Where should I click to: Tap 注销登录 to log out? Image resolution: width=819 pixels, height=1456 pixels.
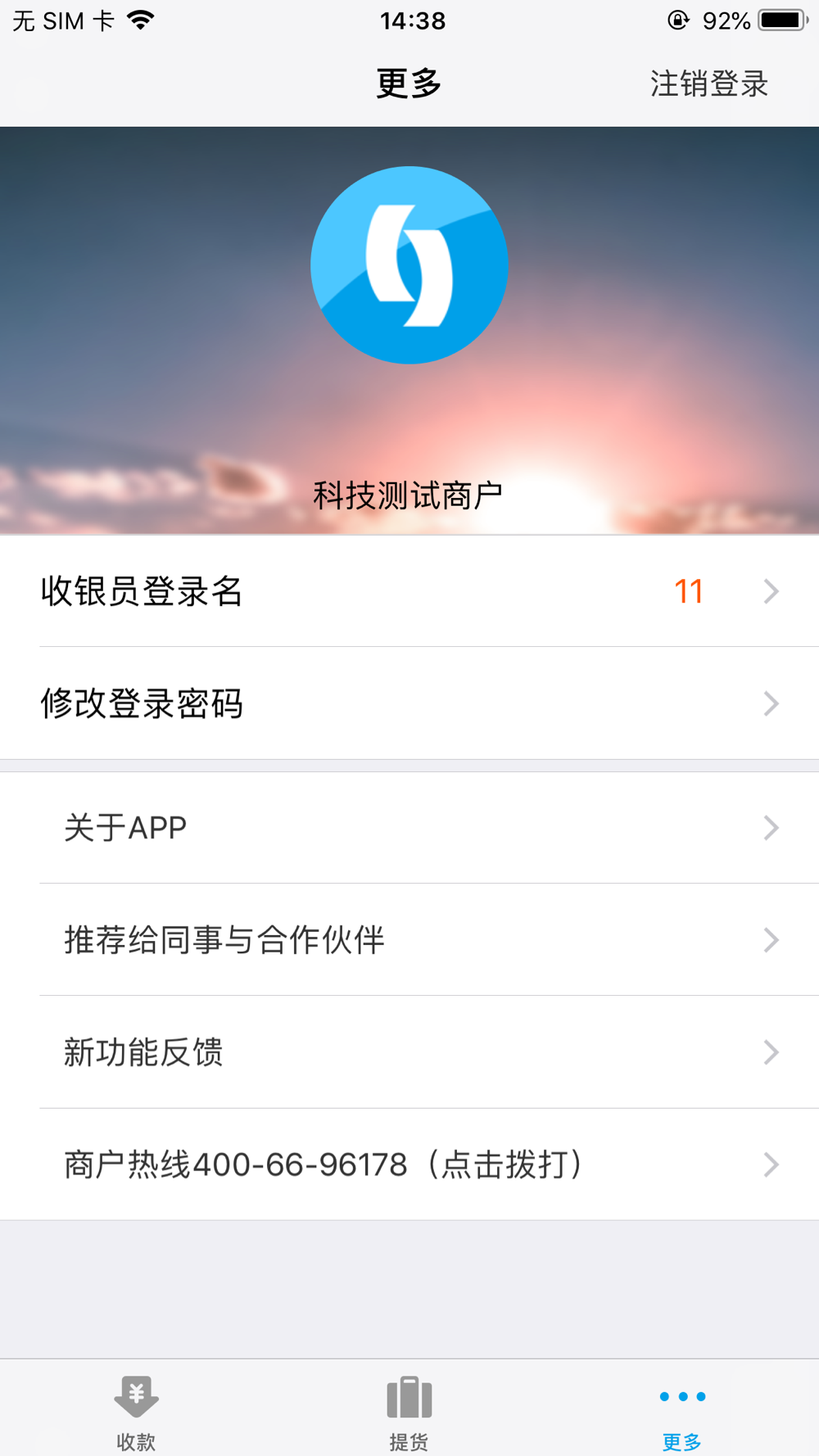point(708,84)
